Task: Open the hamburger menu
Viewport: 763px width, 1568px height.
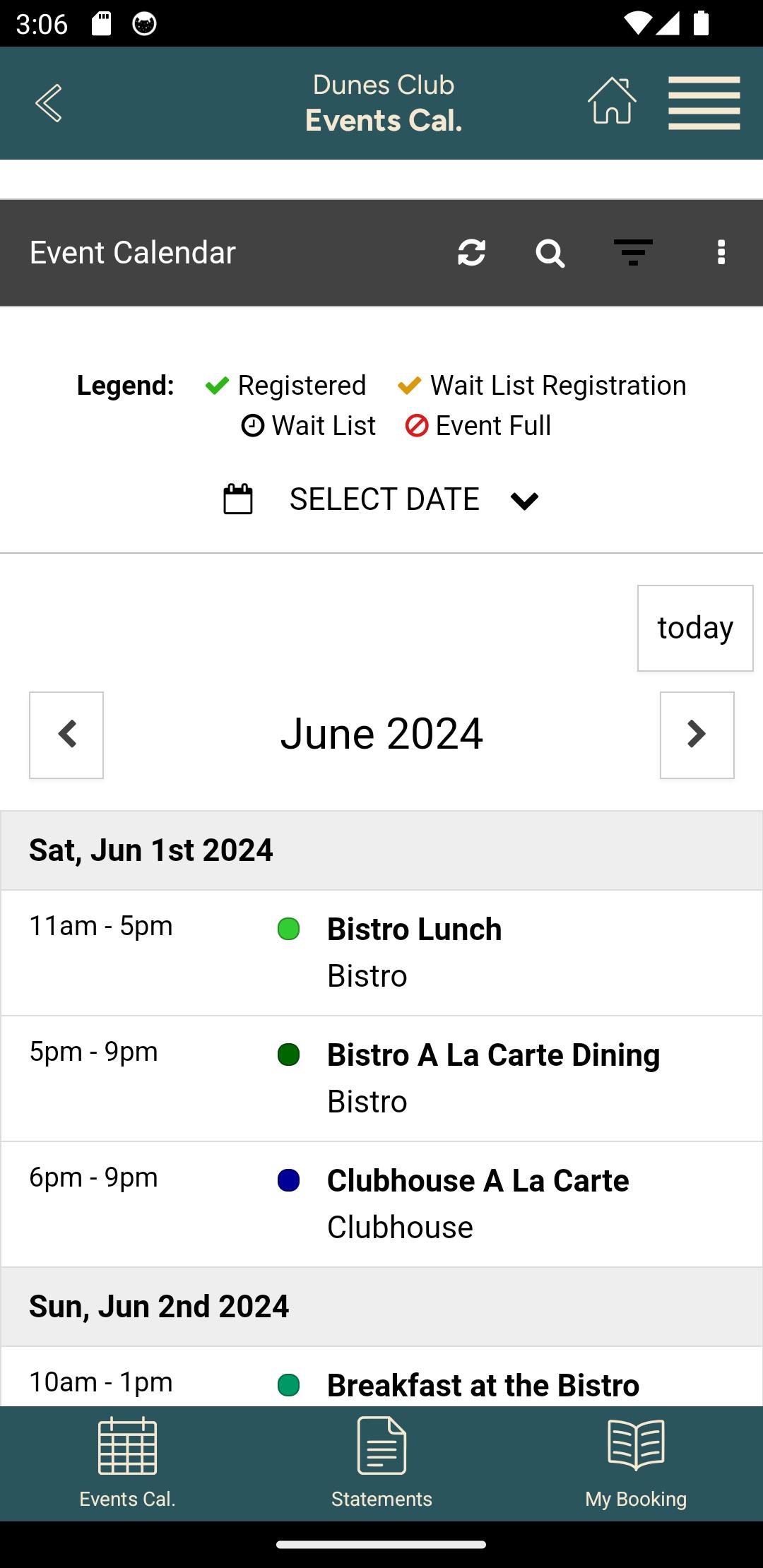Action: click(704, 103)
